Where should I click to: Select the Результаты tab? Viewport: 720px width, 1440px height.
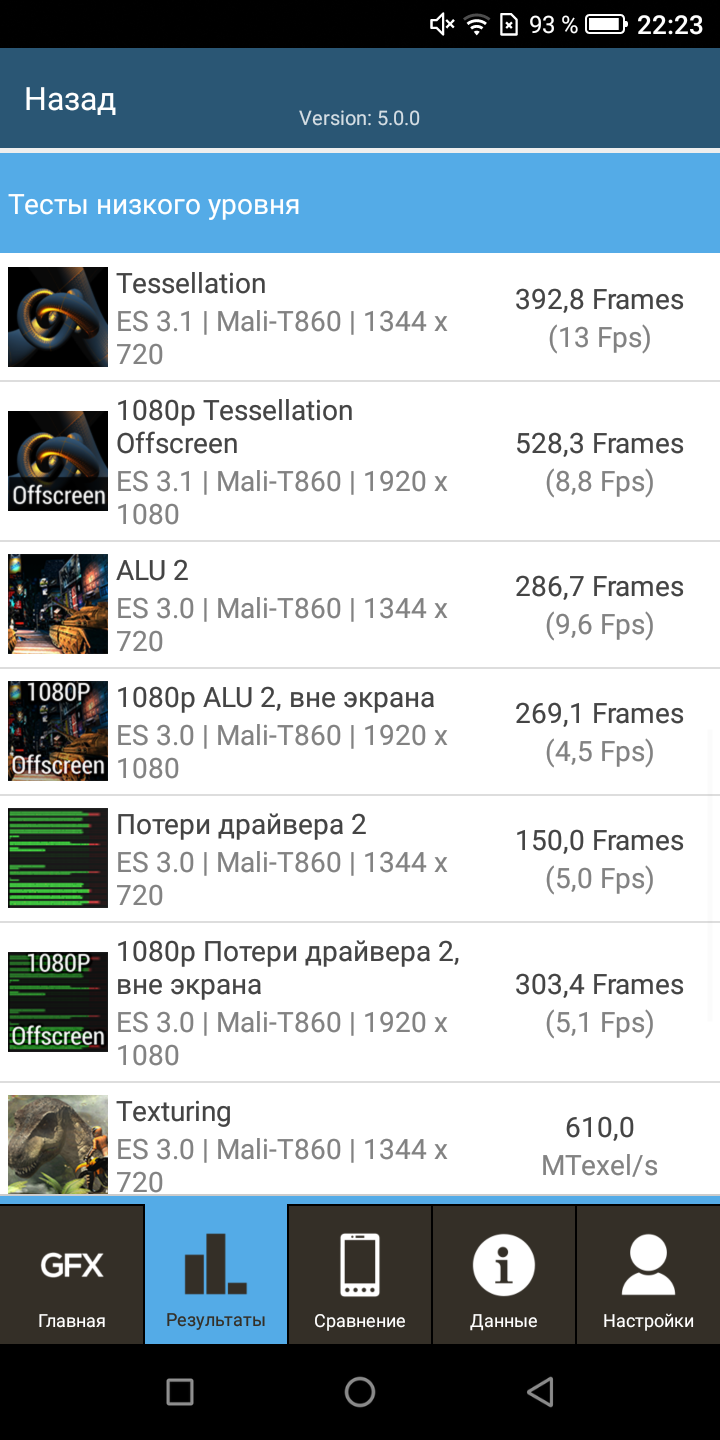[x=216, y=1274]
